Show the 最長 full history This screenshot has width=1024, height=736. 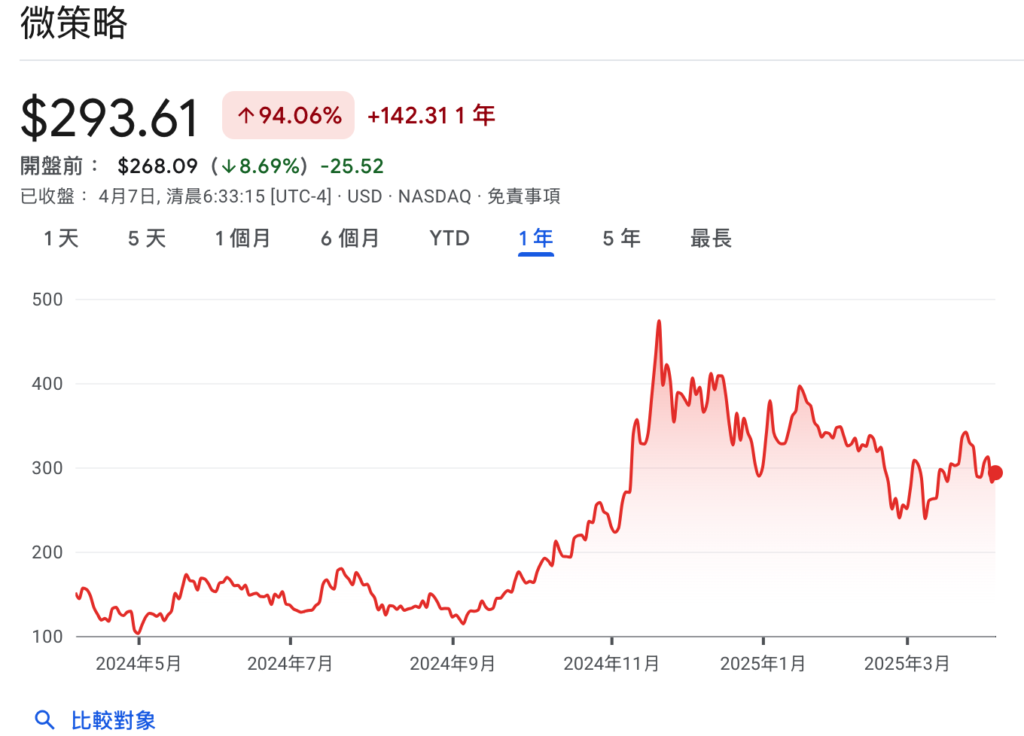(x=711, y=239)
